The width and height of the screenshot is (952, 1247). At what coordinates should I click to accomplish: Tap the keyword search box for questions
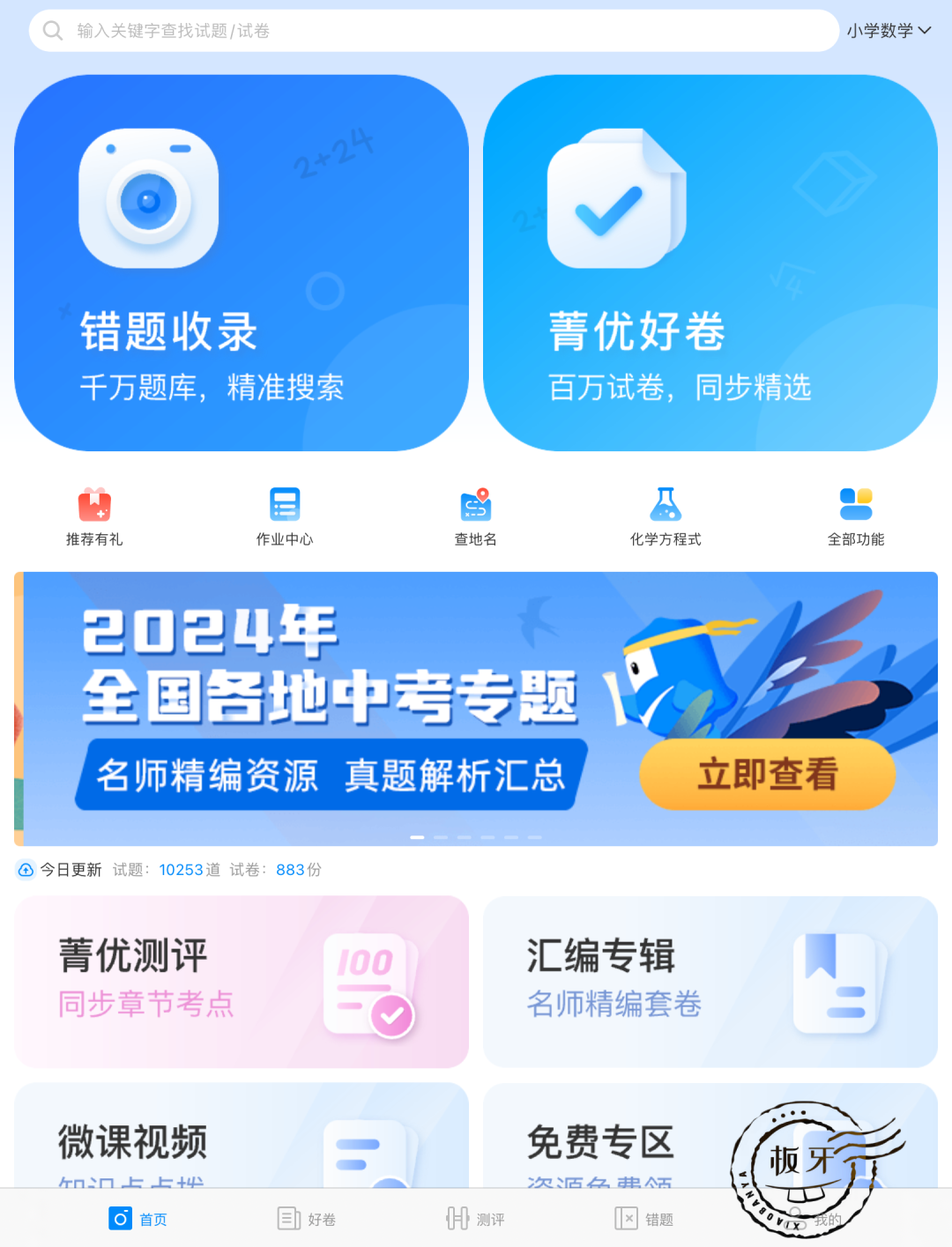click(432, 31)
